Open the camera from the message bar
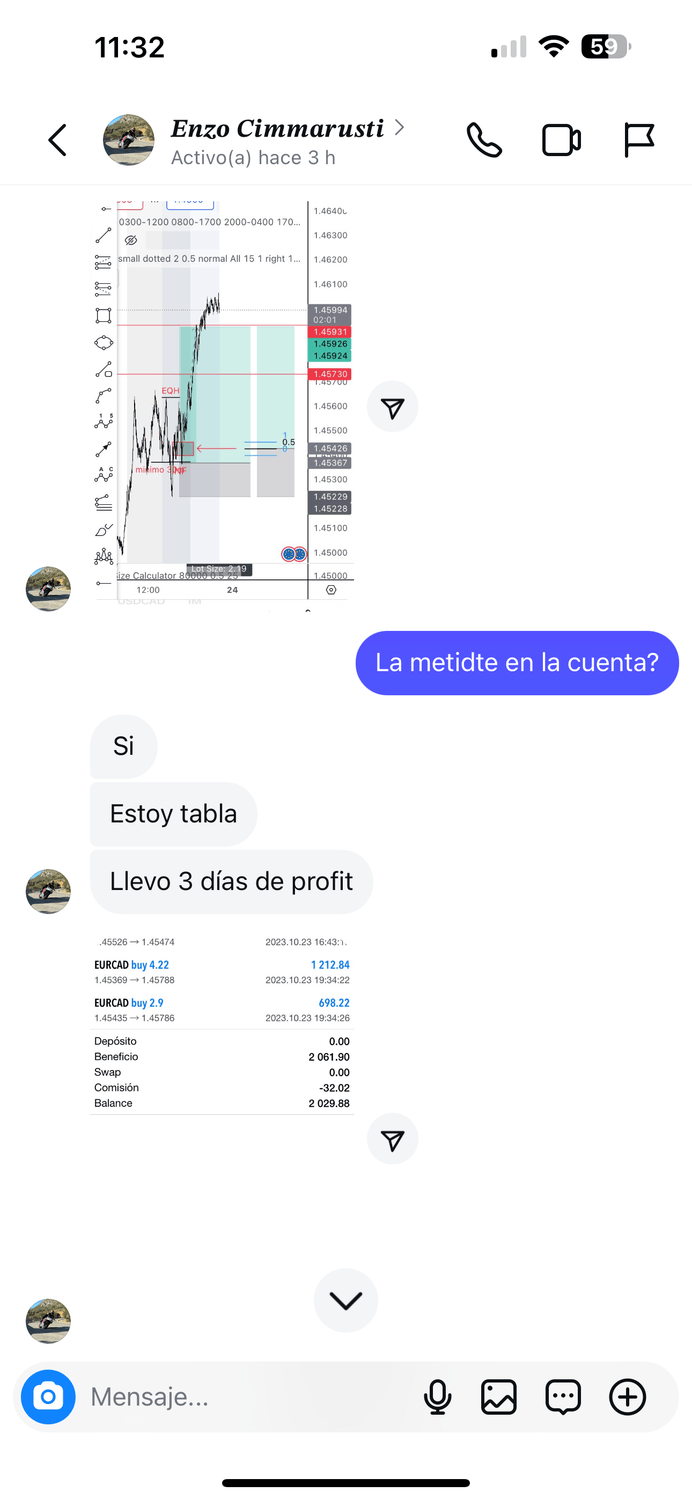The height and width of the screenshot is (1500, 692). [48, 1396]
